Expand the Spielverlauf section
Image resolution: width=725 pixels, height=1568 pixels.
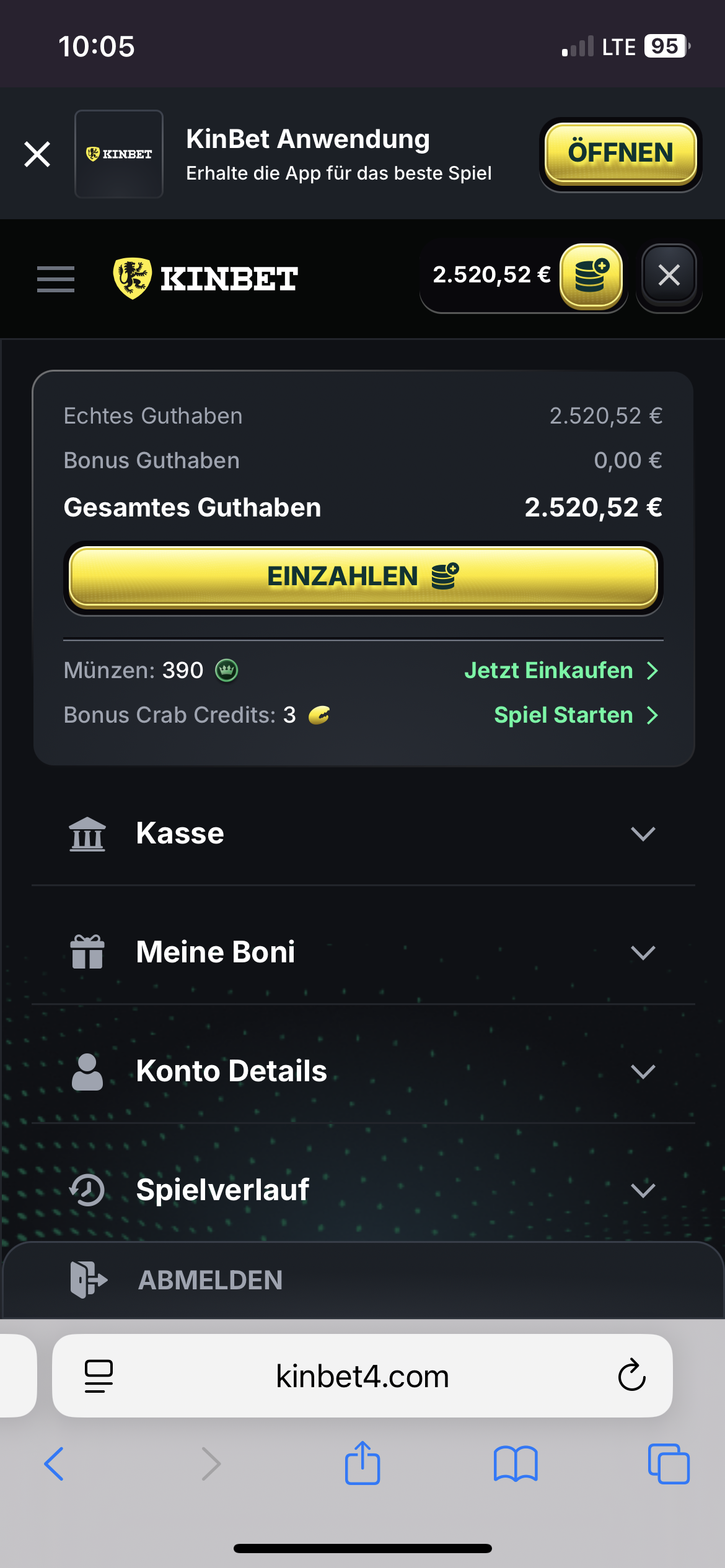coord(362,1190)
